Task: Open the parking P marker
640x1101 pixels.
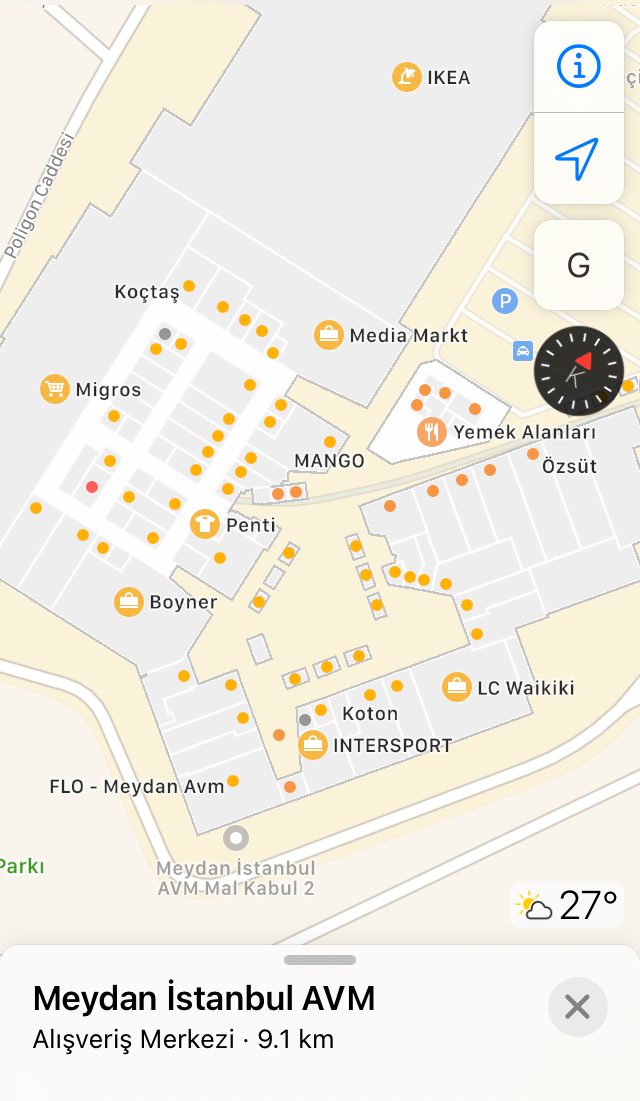Action: click(x=506, y=300)
